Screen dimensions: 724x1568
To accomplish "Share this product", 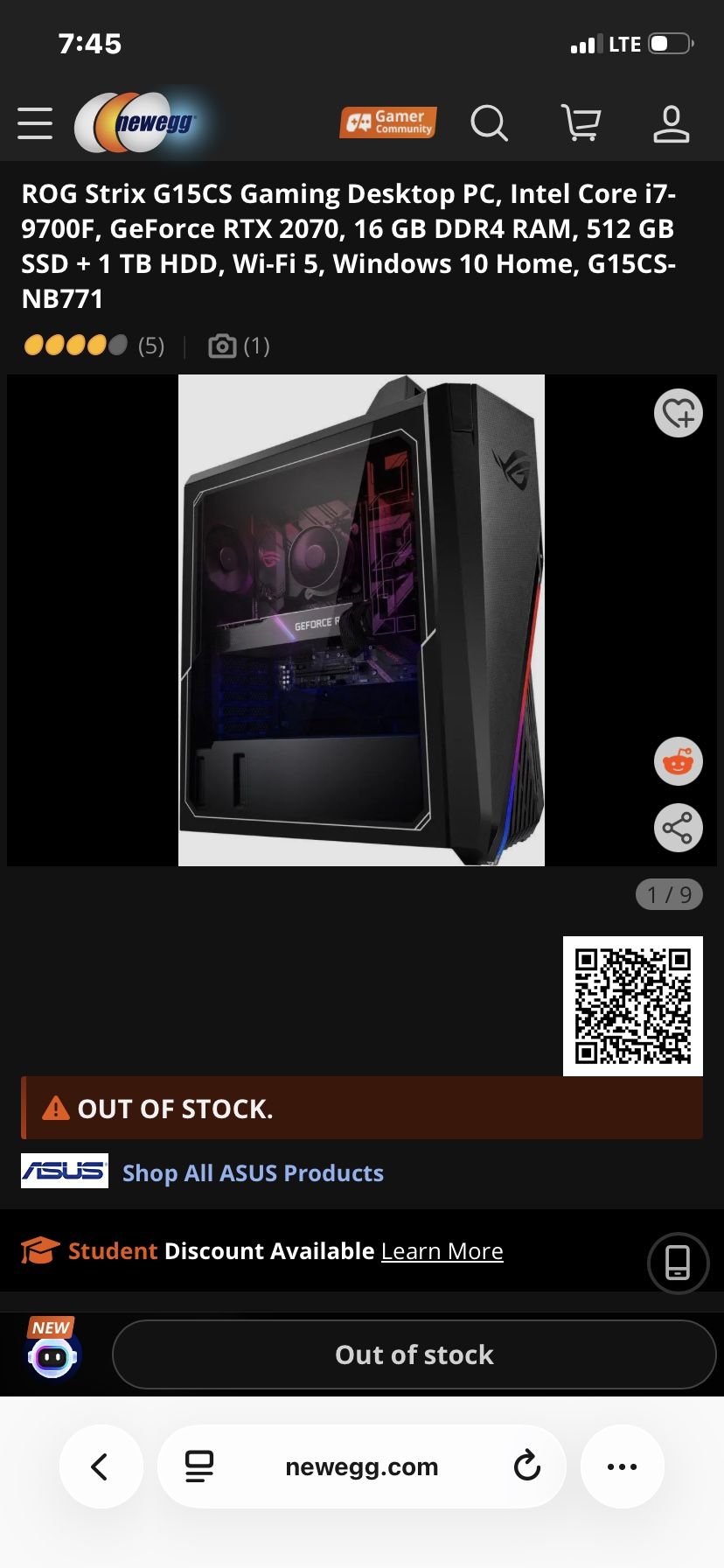I will pyautogui.click(x=679, y=828).
